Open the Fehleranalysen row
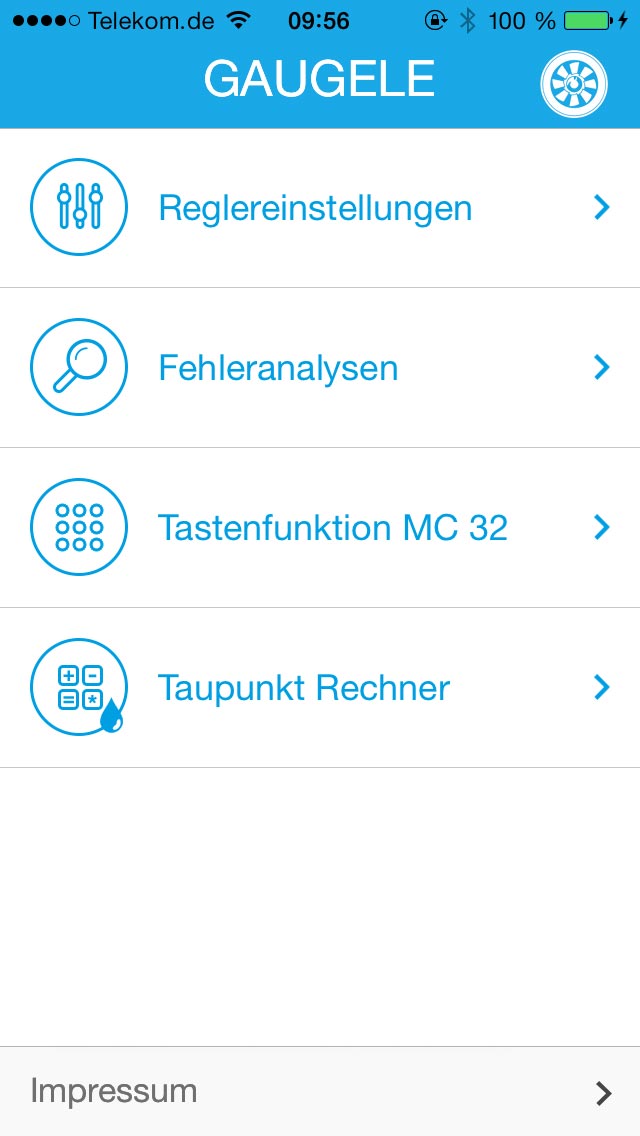The width and height of the screenshot is (640, 1136). (x=320, y=368)
